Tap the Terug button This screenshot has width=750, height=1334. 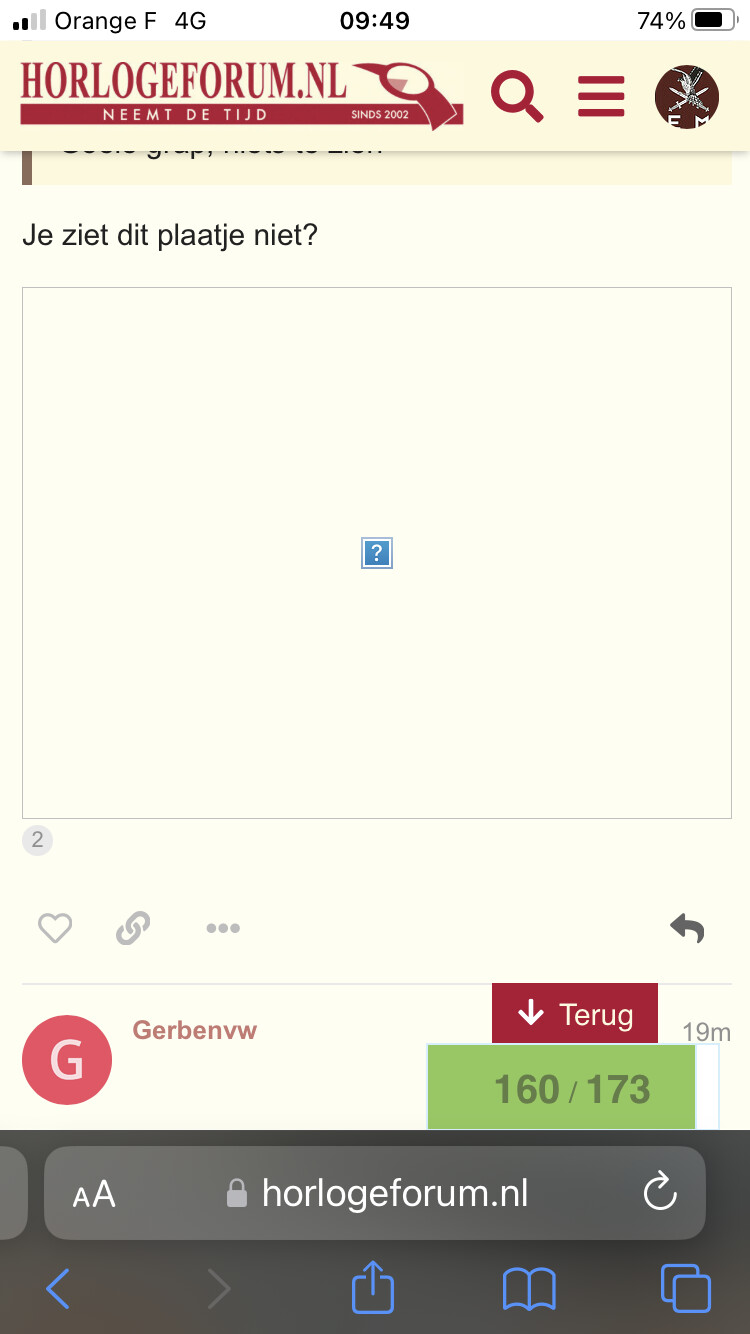pyautogui.click(x=575, y=1014)
